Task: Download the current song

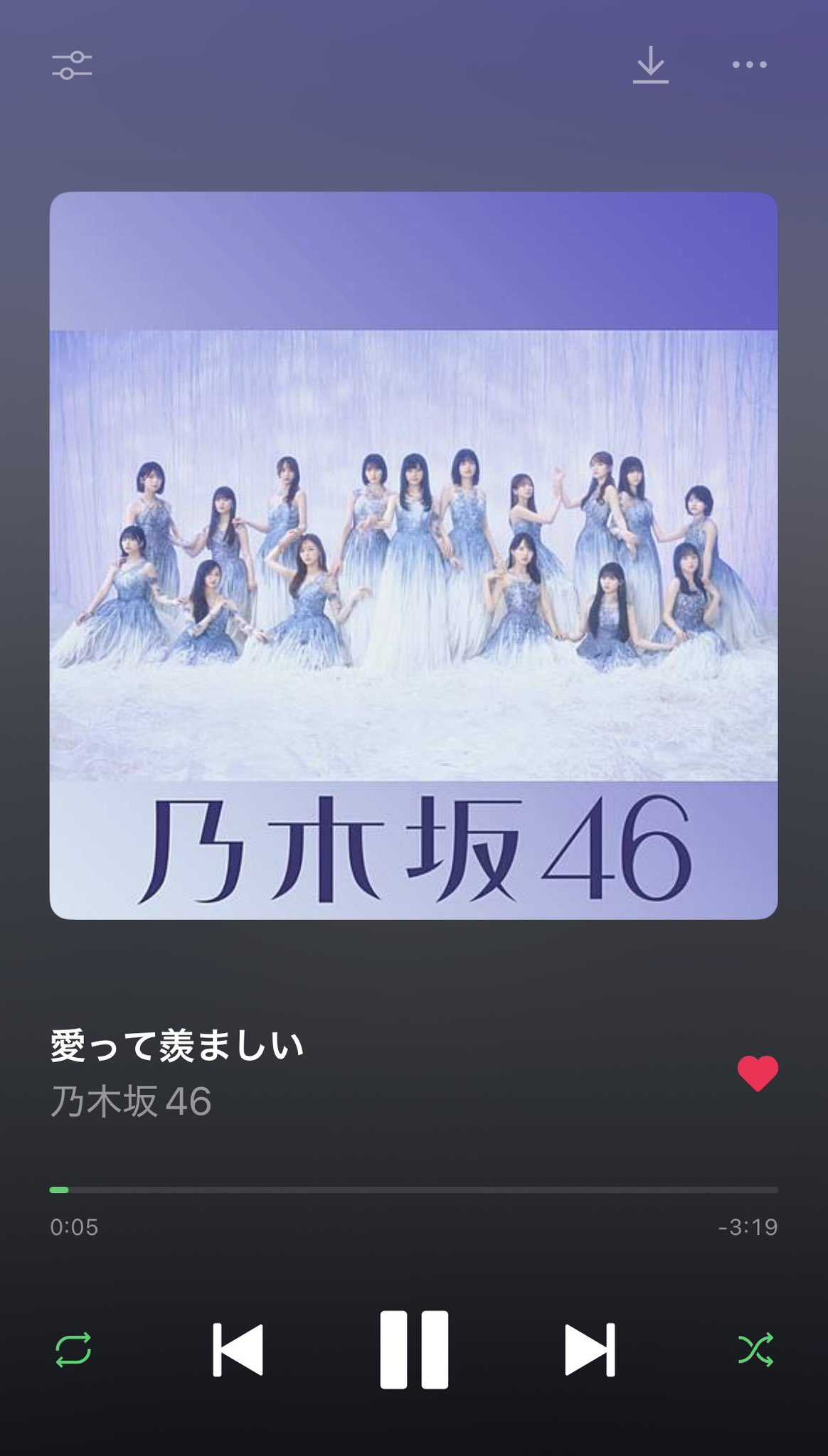Action: click(x=650, y=65)
